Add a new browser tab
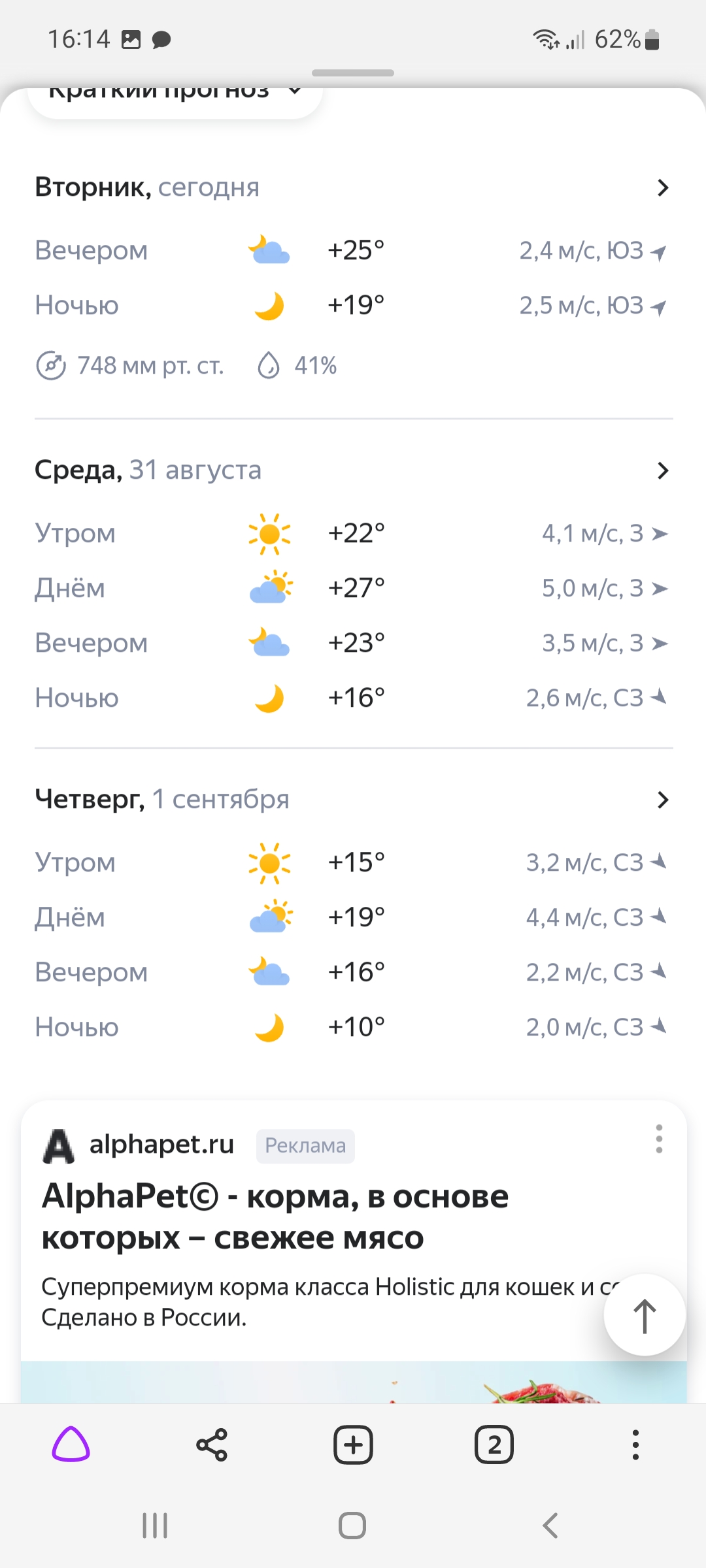 353,1445
